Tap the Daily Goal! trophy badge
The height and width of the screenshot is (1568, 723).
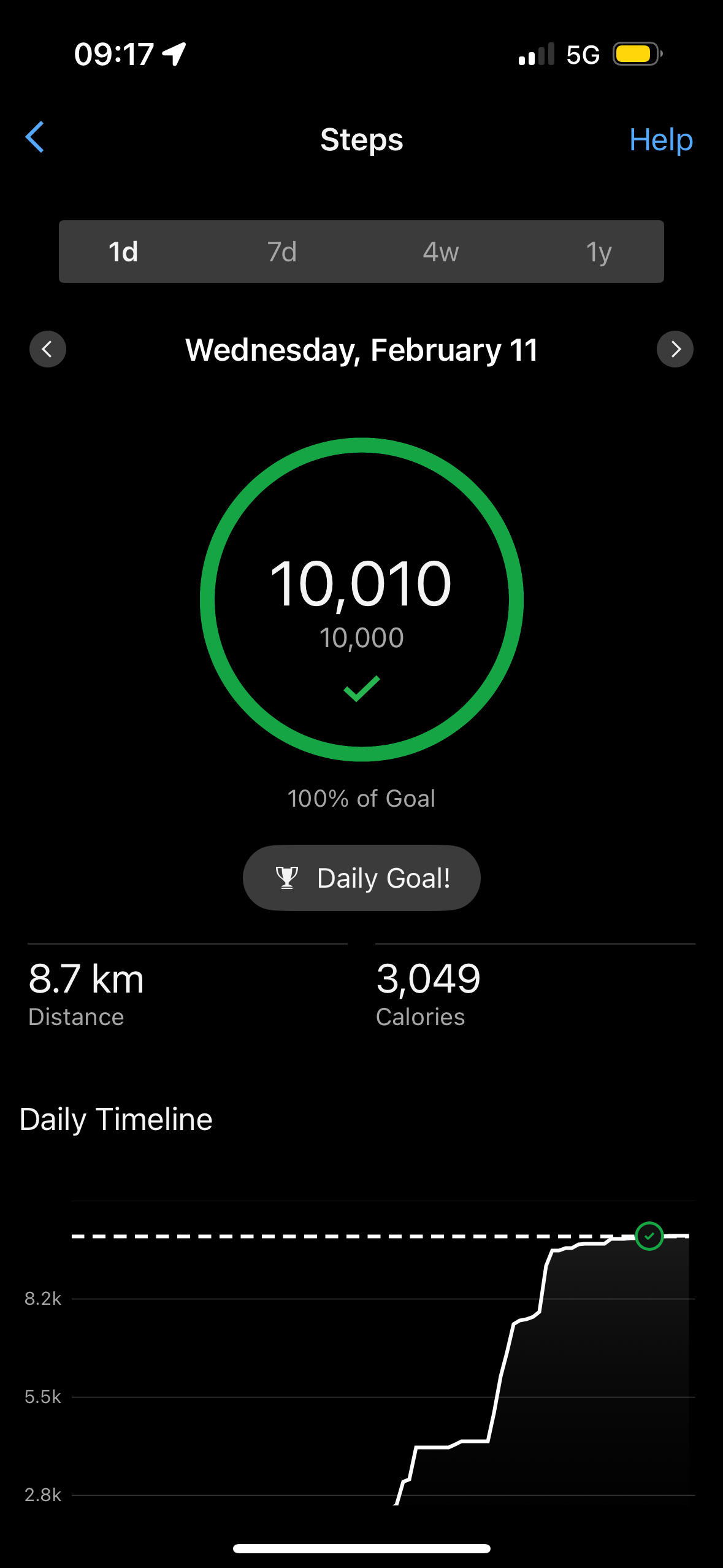(361, 878)
